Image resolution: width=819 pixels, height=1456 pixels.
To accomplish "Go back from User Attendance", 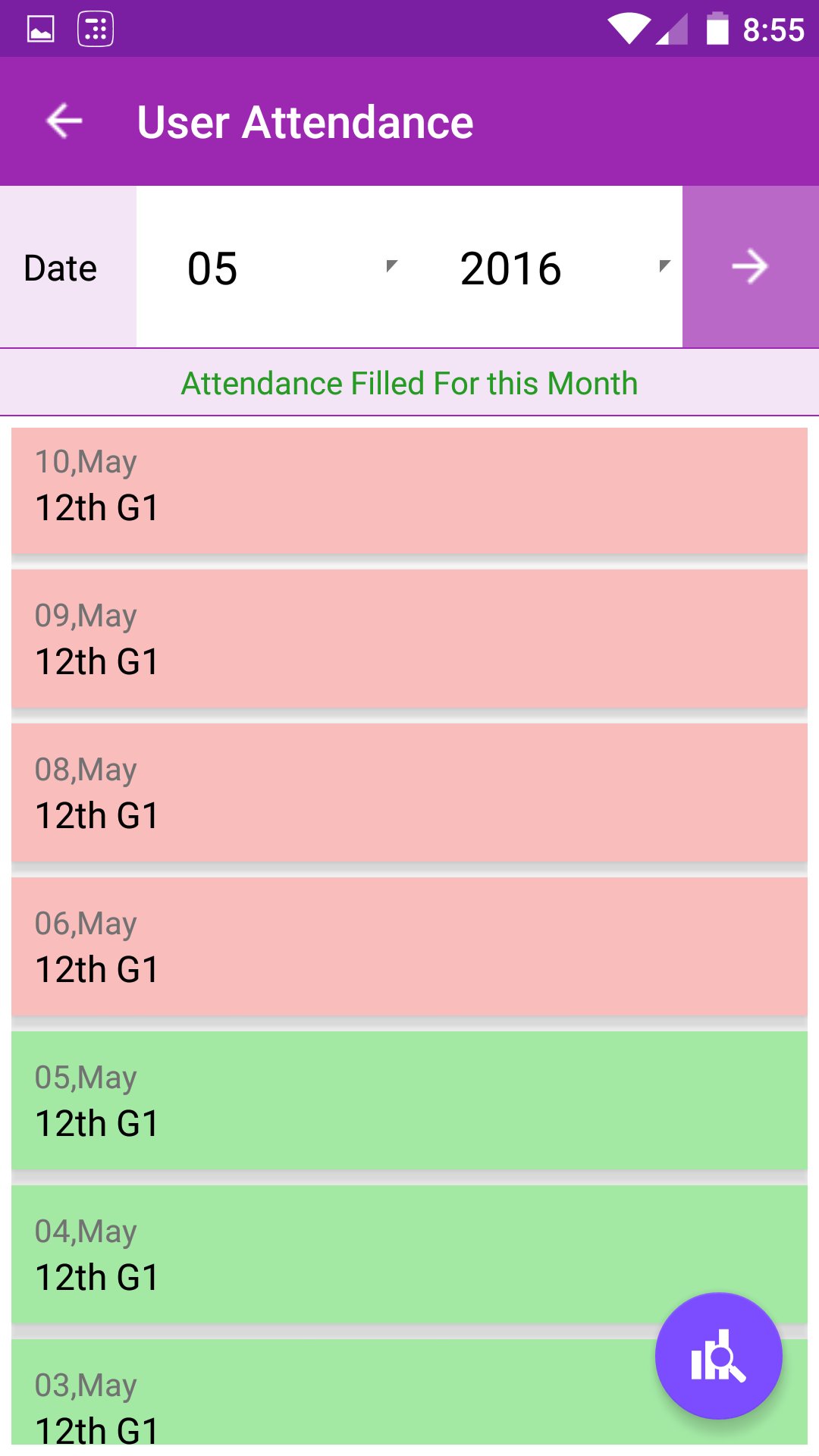I will 64,121.
